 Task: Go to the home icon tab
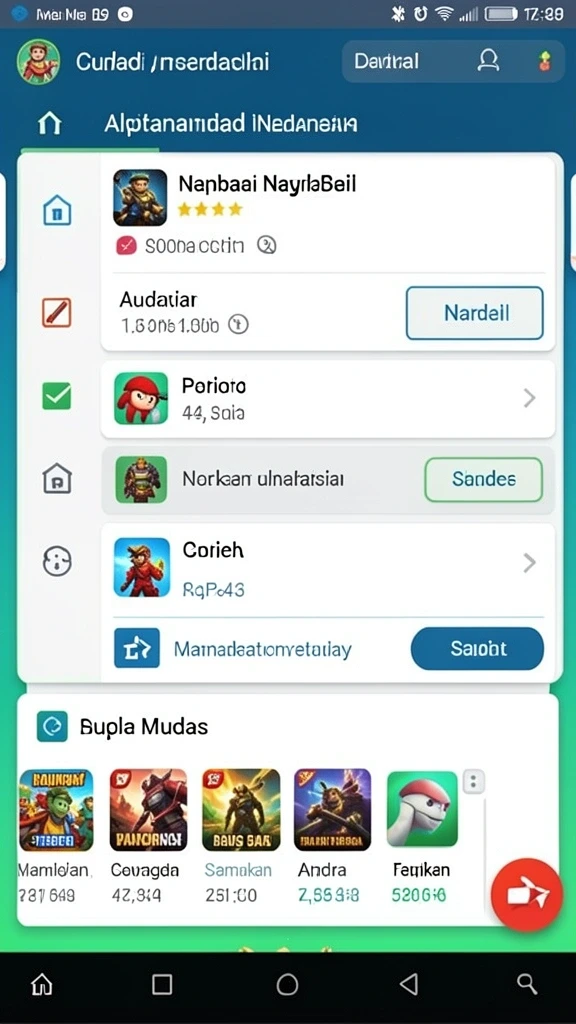[x=50, y=123]
